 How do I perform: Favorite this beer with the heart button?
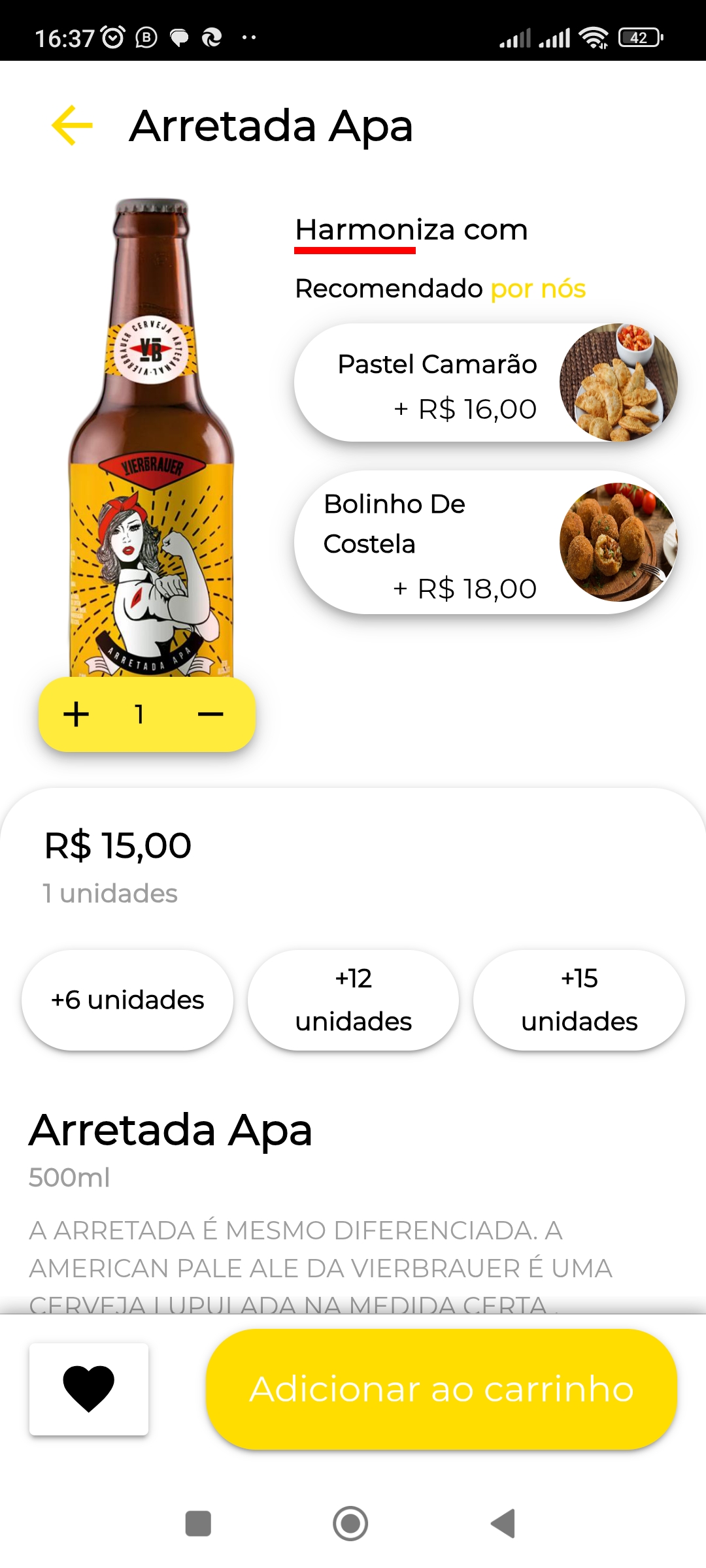point(89,1389)
